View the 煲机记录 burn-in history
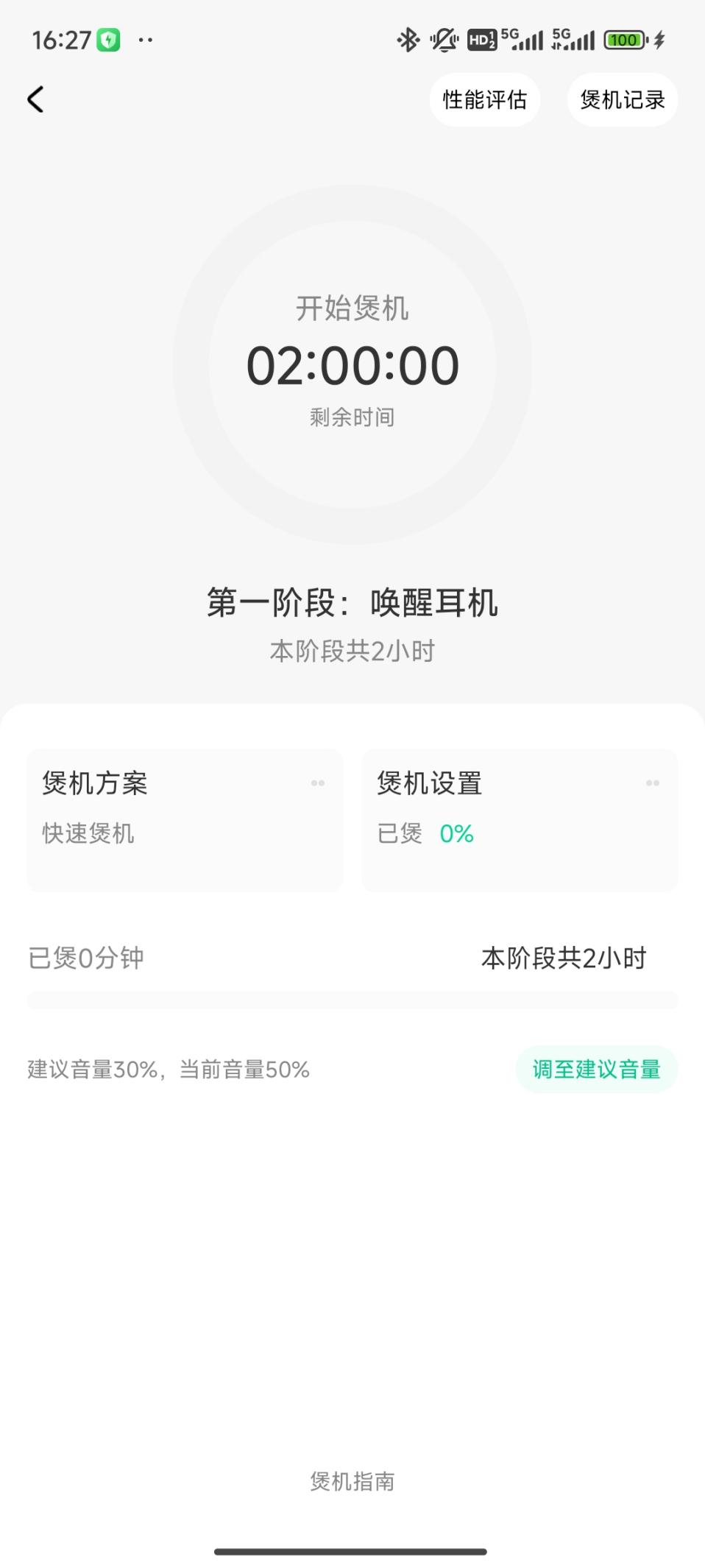Viewport: 705px width, 1568px height. point(622,99)
